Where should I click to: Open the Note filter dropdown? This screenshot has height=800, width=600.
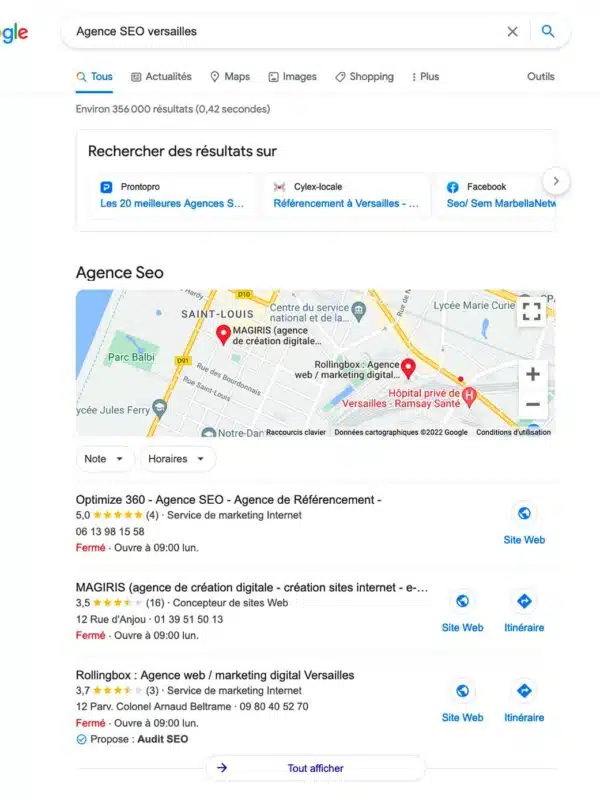coord(104,459)
